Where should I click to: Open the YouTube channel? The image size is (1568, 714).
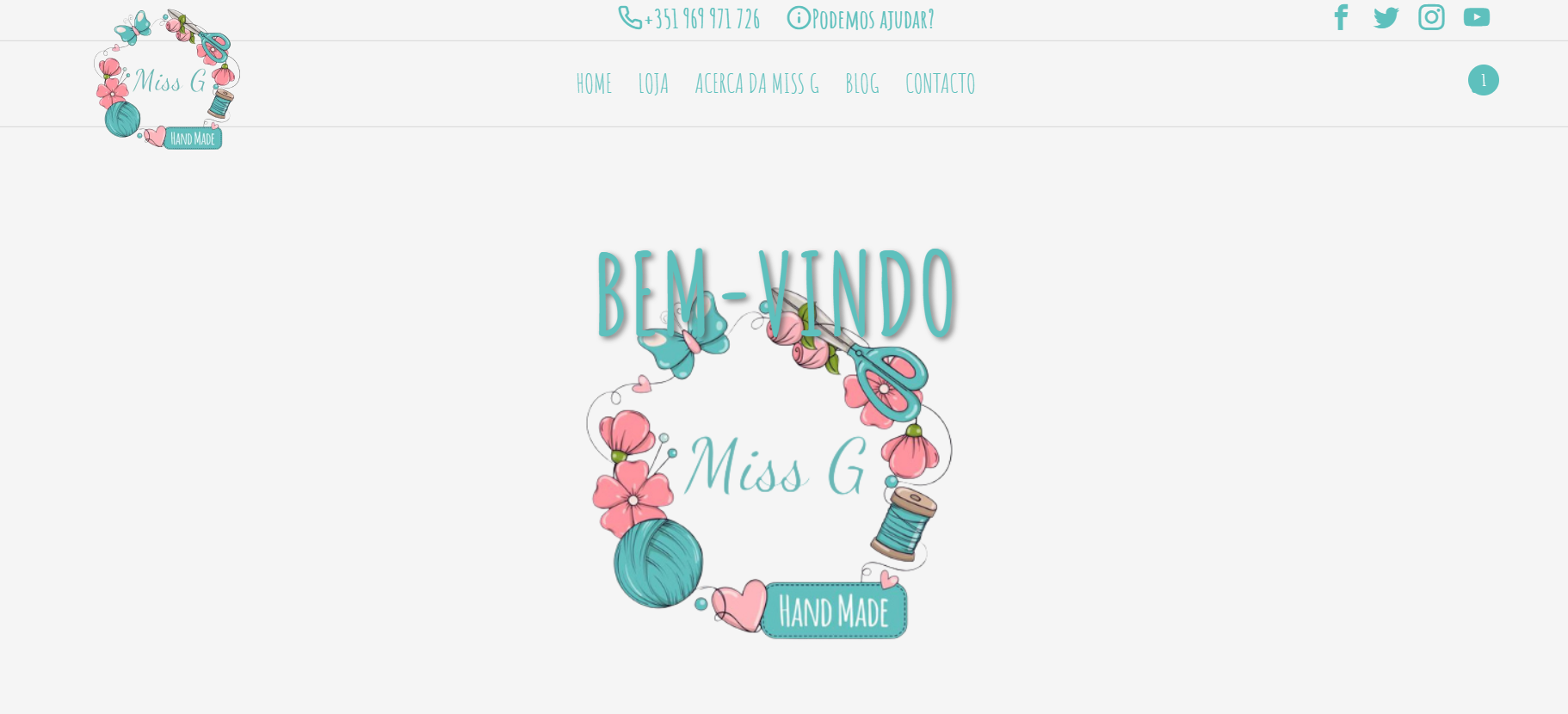coord(1476,17)
